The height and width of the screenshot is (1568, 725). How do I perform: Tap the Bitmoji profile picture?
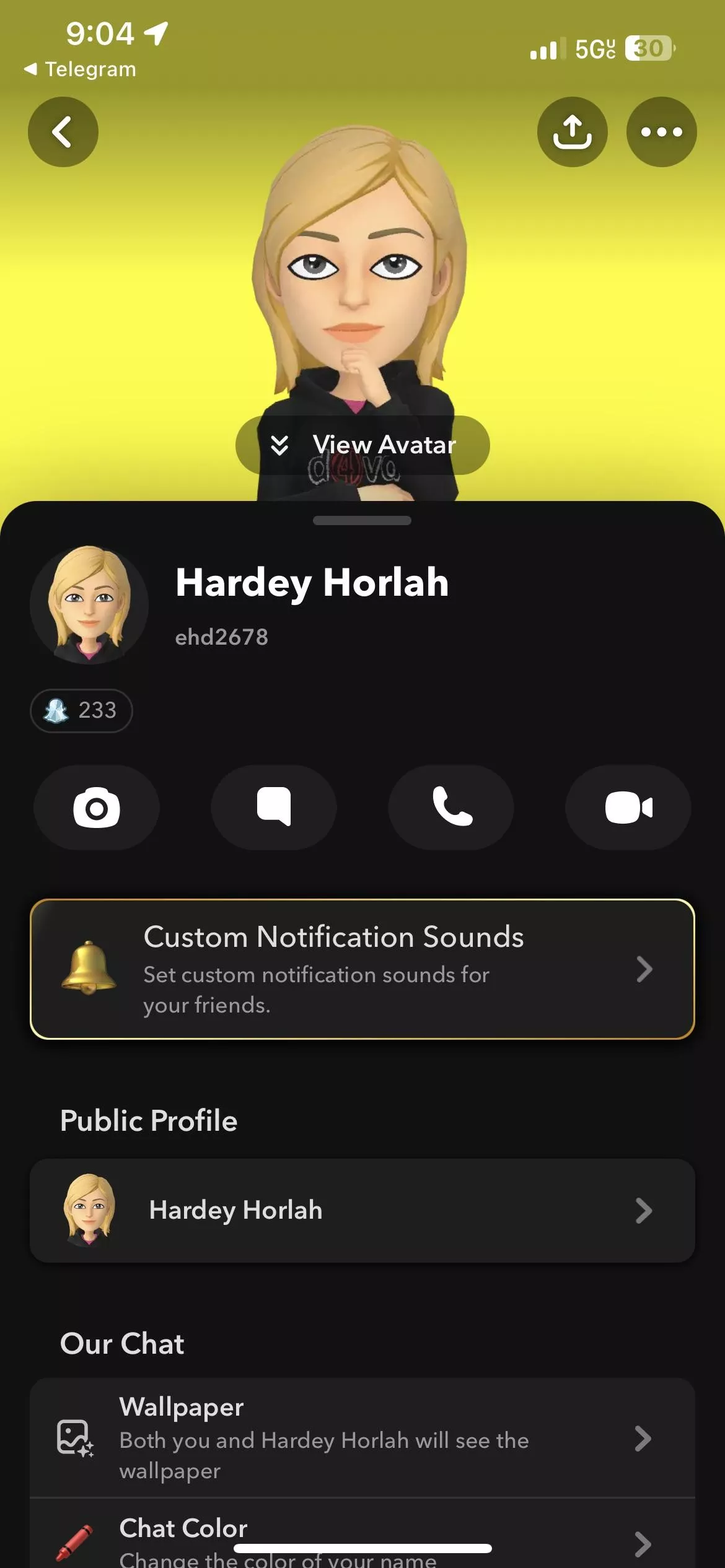click(89, 604)
